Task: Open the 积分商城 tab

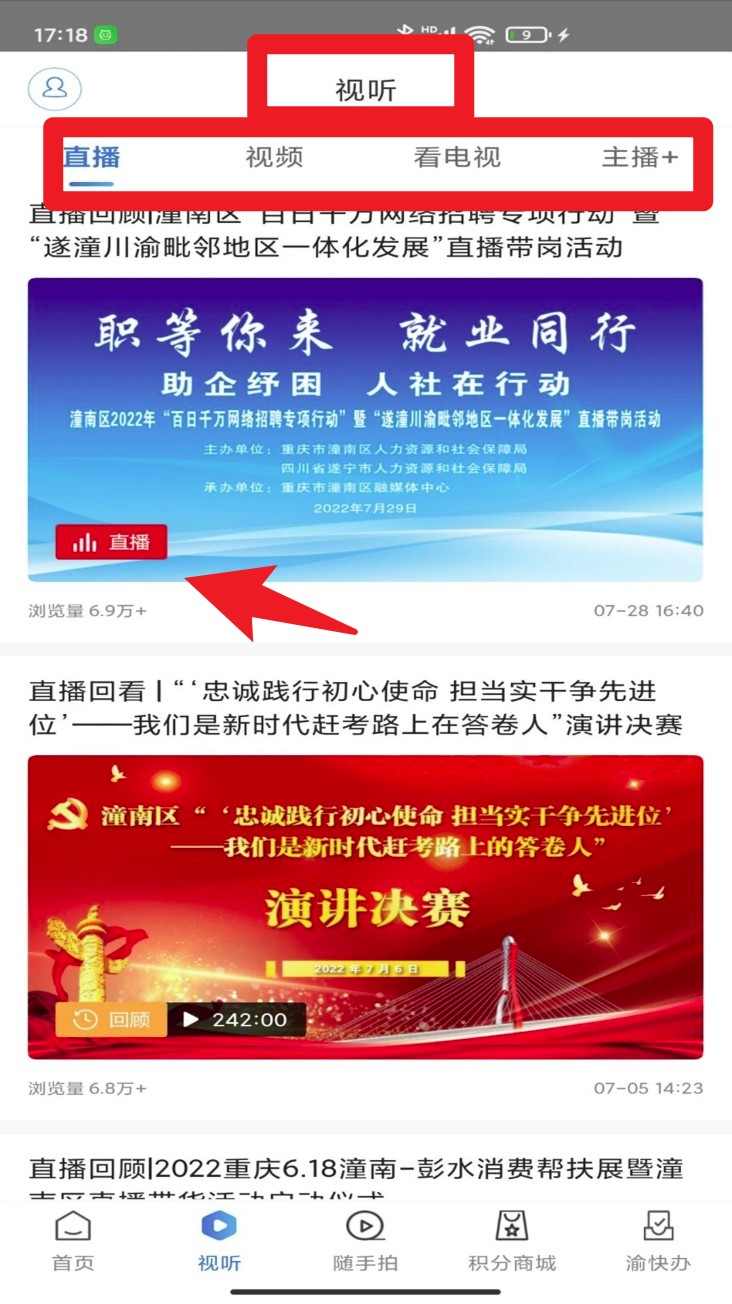Action: [512, 1241]
